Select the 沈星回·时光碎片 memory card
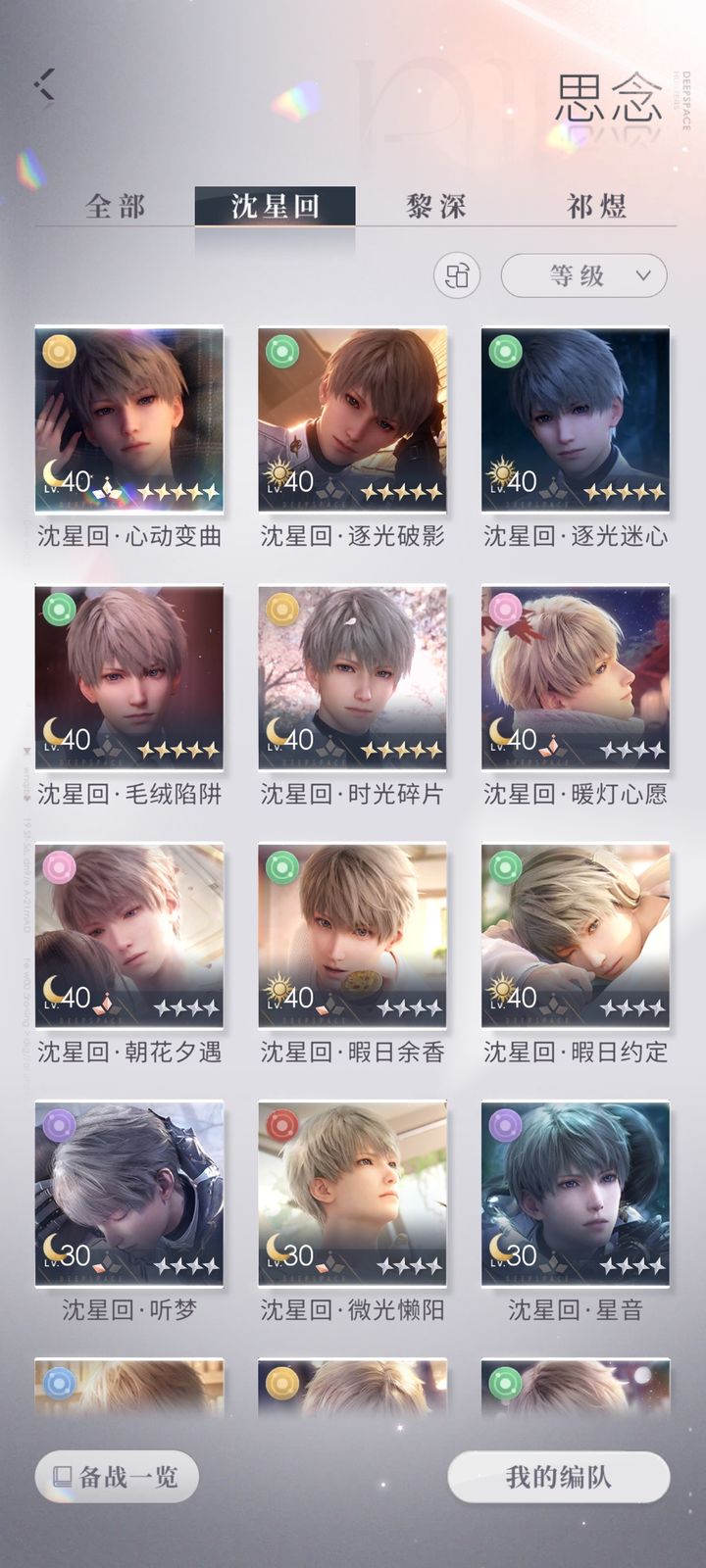Screen dimensions: 706x1568 coord(352,678)
